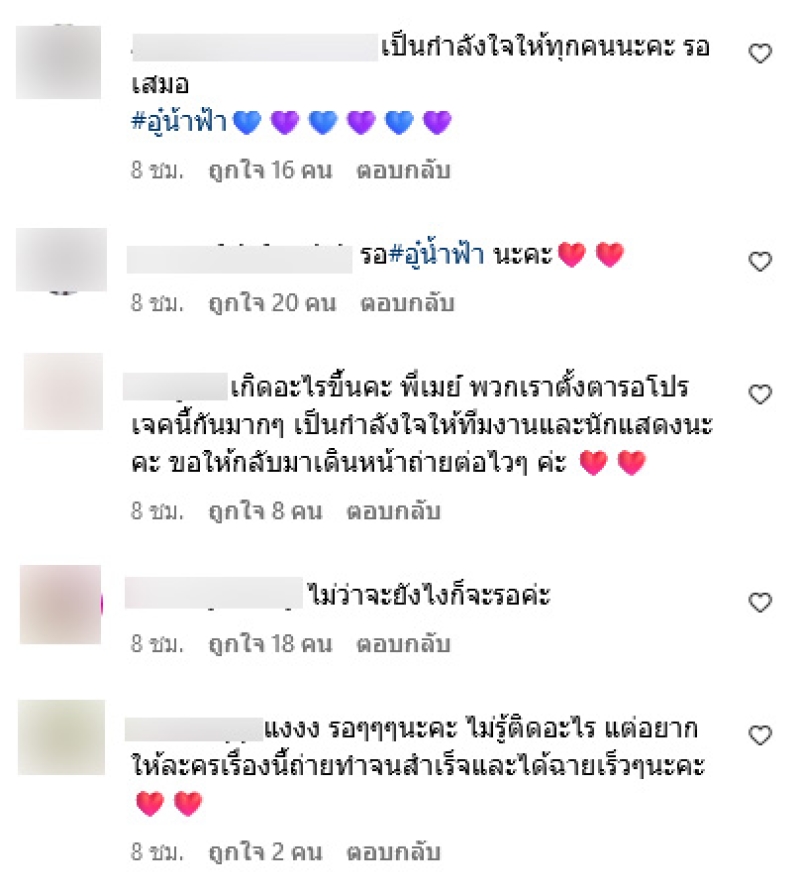Open profile picture of ไม่ว่าจะยังไงก็จะรอค่ะ commenter
800x896 pixels.
click(x=61, y=604)
